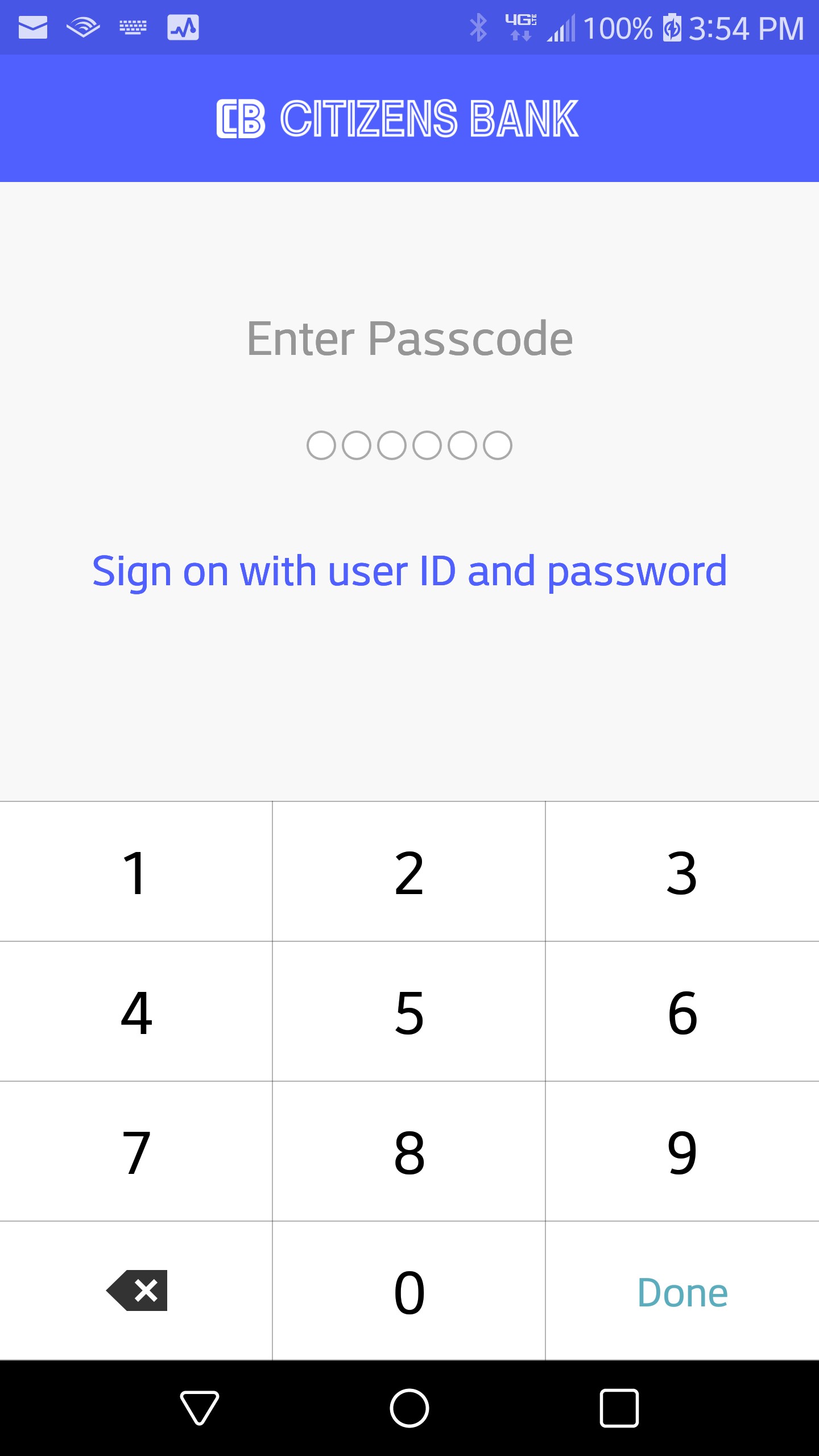Tap the number 7 key
The width and height of the screenshot is (819, 1456).
point(136,1151)
